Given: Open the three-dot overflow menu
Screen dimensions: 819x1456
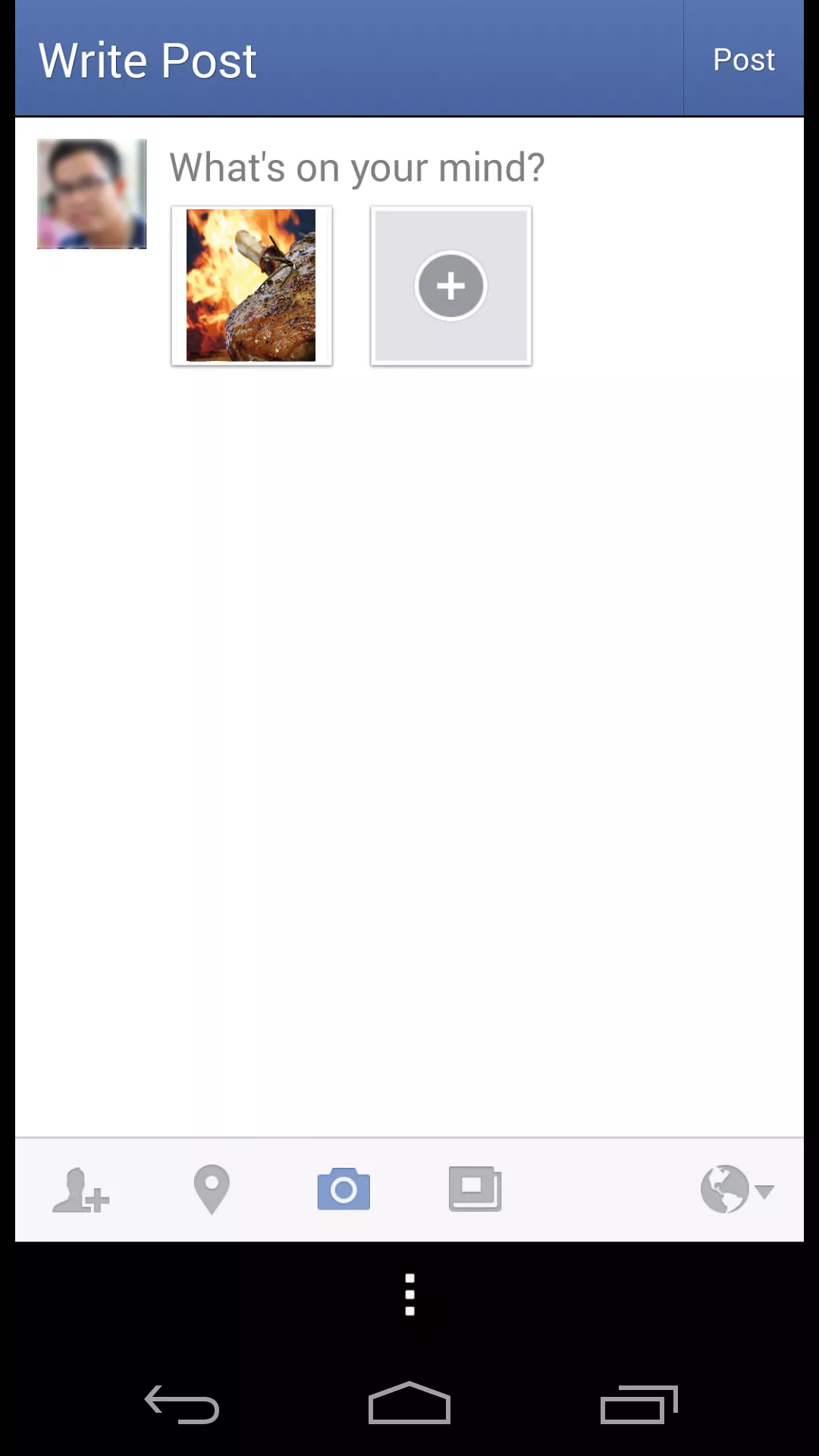Looking at the screenshot, I should (x=409, y=1294).
